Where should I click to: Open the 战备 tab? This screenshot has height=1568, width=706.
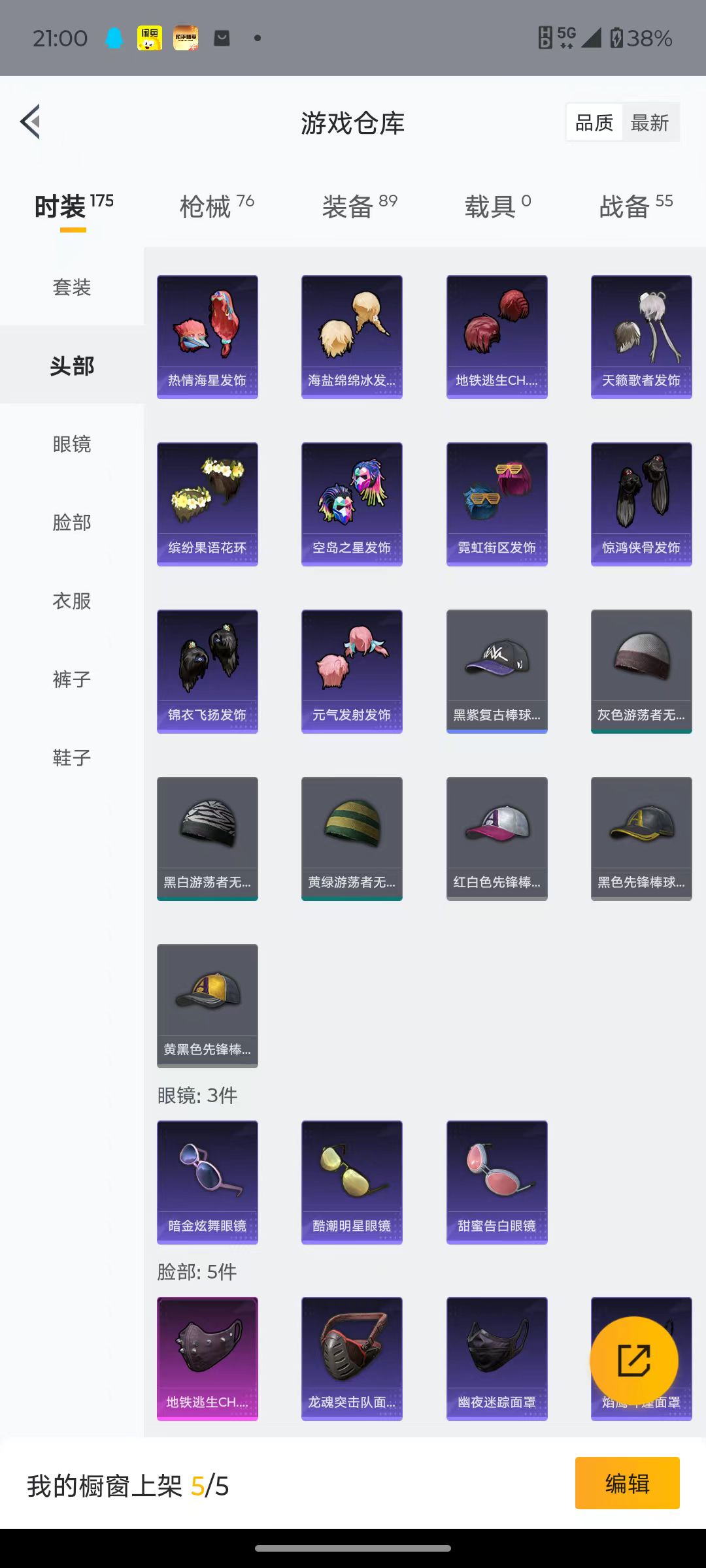click(636, 206)
